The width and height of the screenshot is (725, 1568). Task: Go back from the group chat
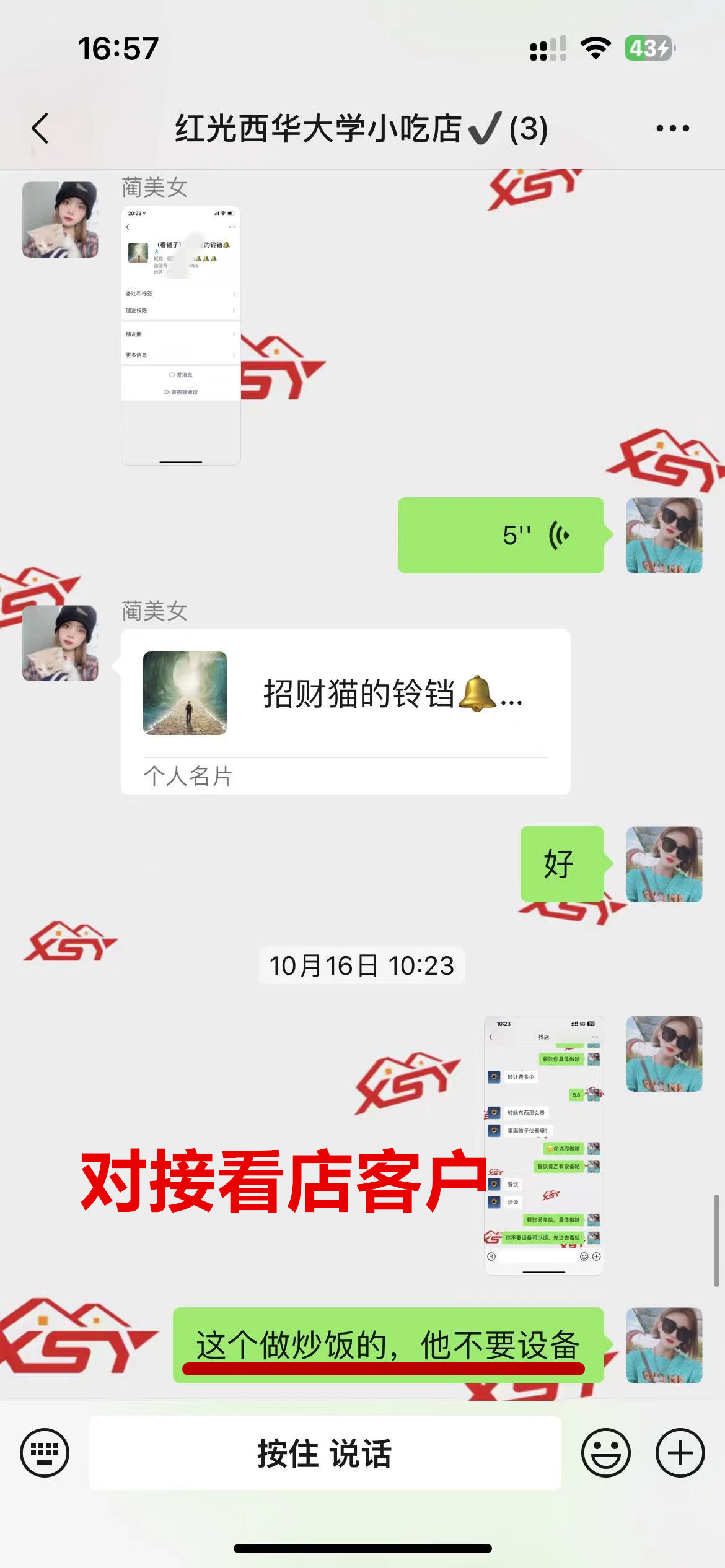[40, 129]
